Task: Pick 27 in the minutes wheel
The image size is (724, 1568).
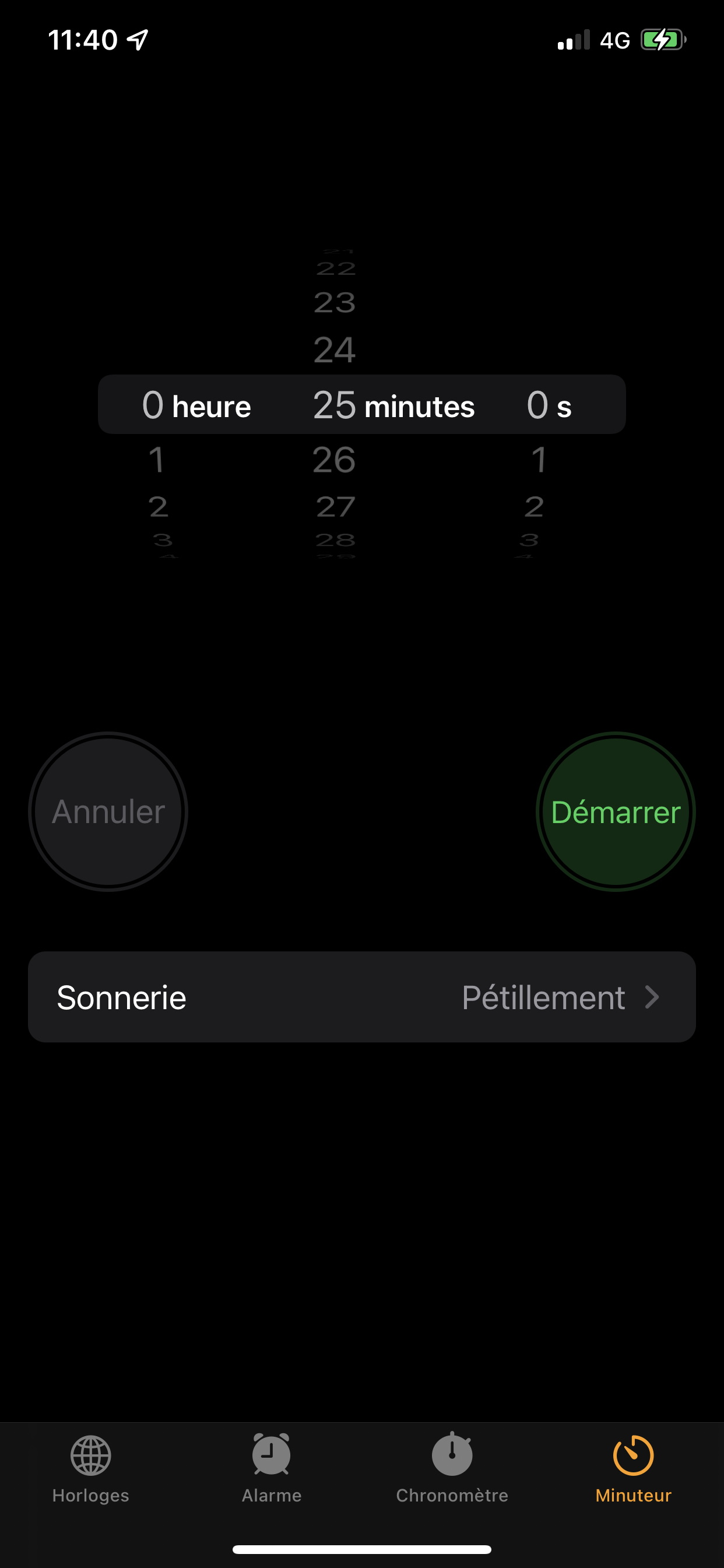Action: [x=335, y=506]
